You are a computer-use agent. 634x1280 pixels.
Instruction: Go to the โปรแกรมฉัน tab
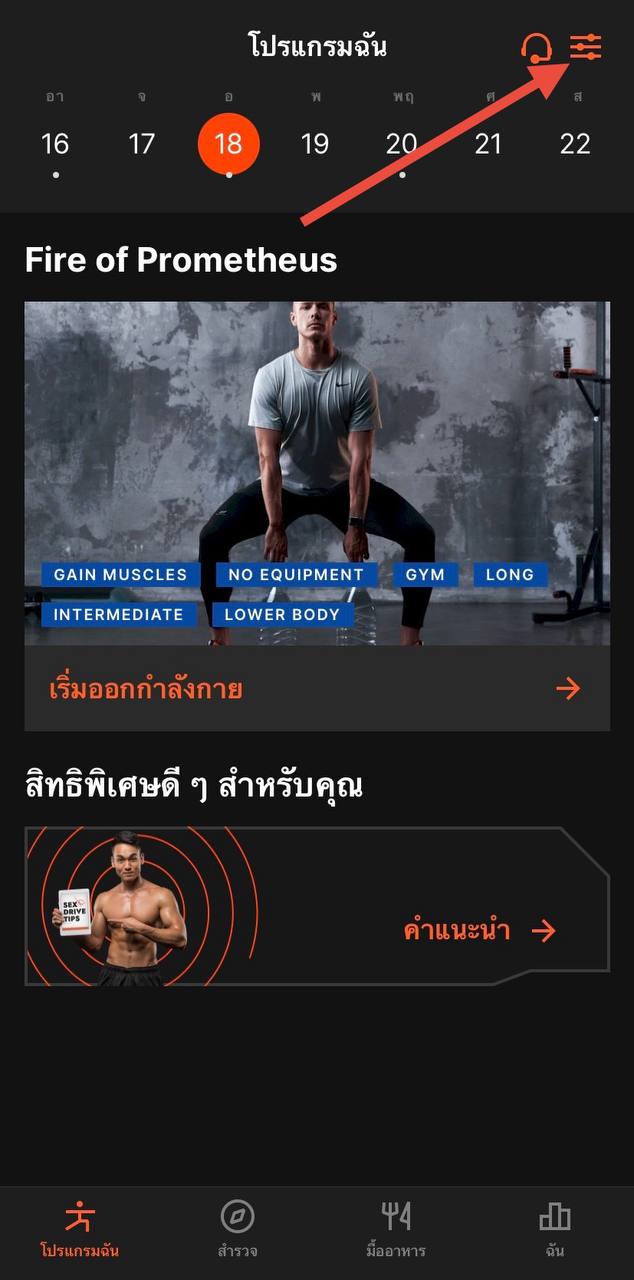(79, 1229)
